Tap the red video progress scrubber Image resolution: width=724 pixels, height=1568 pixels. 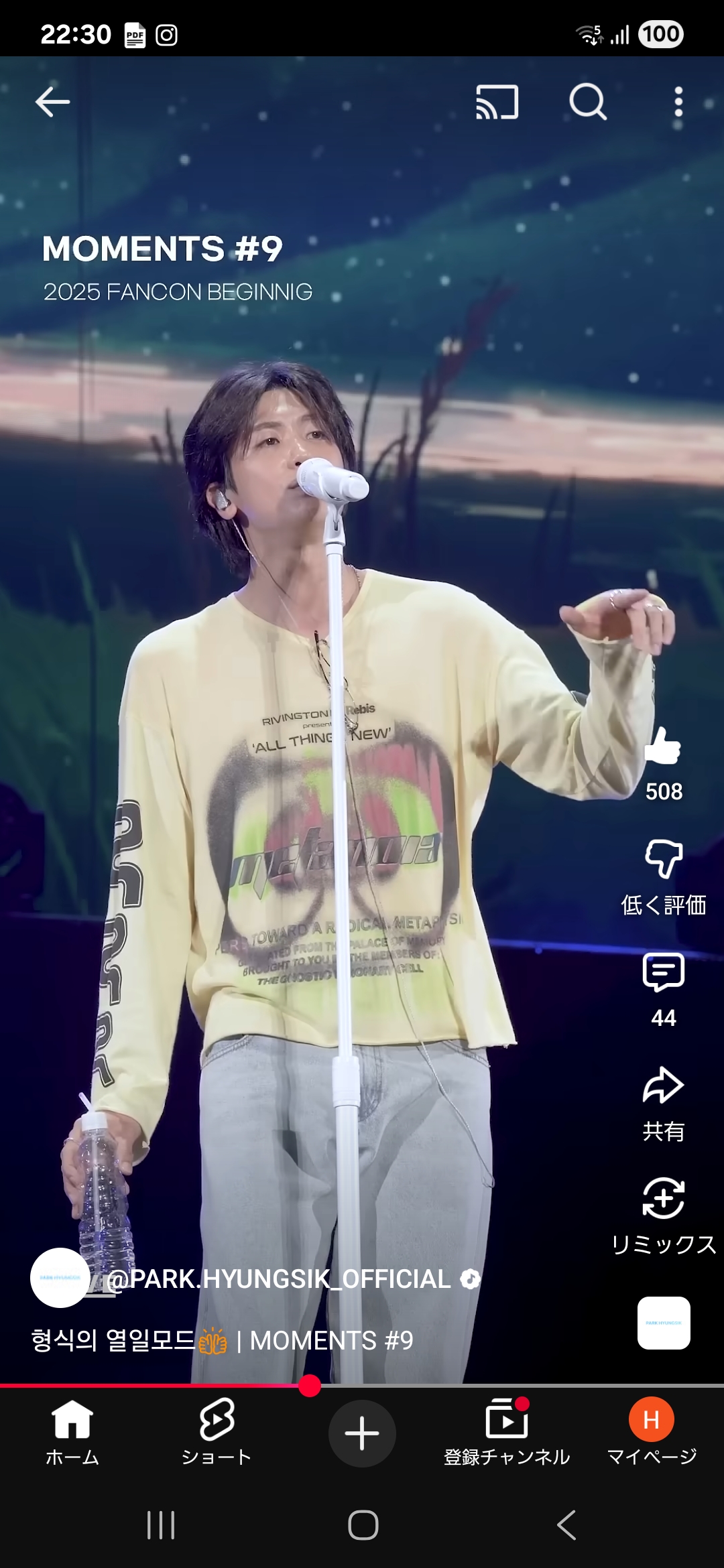310,1385
